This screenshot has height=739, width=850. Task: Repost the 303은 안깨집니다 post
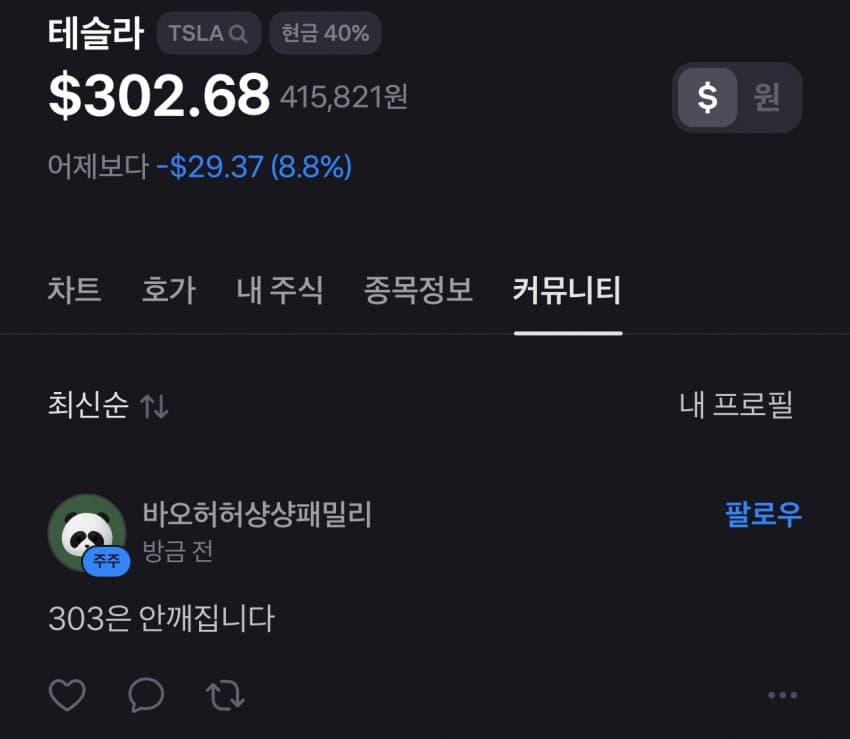(x=225, y=695)
